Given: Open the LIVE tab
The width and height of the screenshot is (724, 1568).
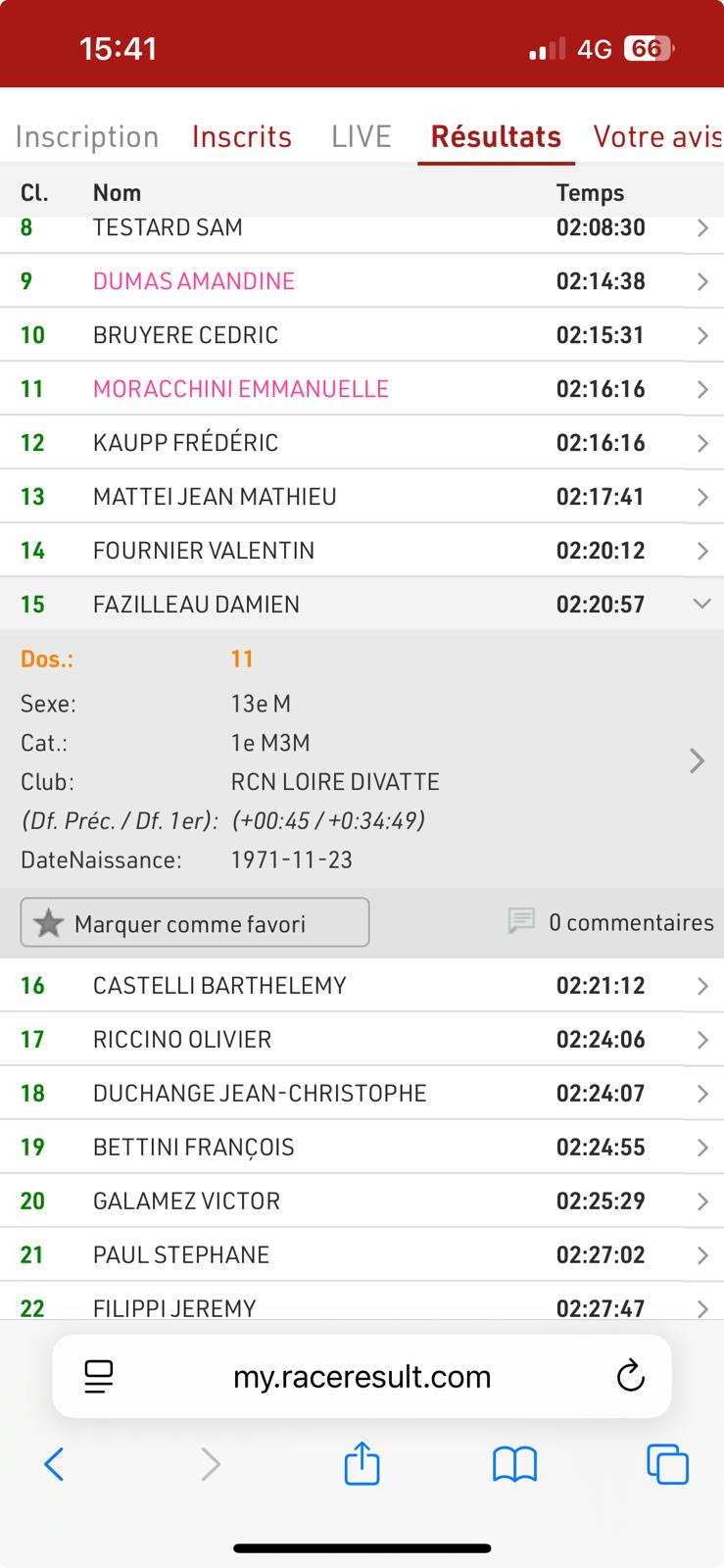Looking at the screenshot, I should point(361,136).
